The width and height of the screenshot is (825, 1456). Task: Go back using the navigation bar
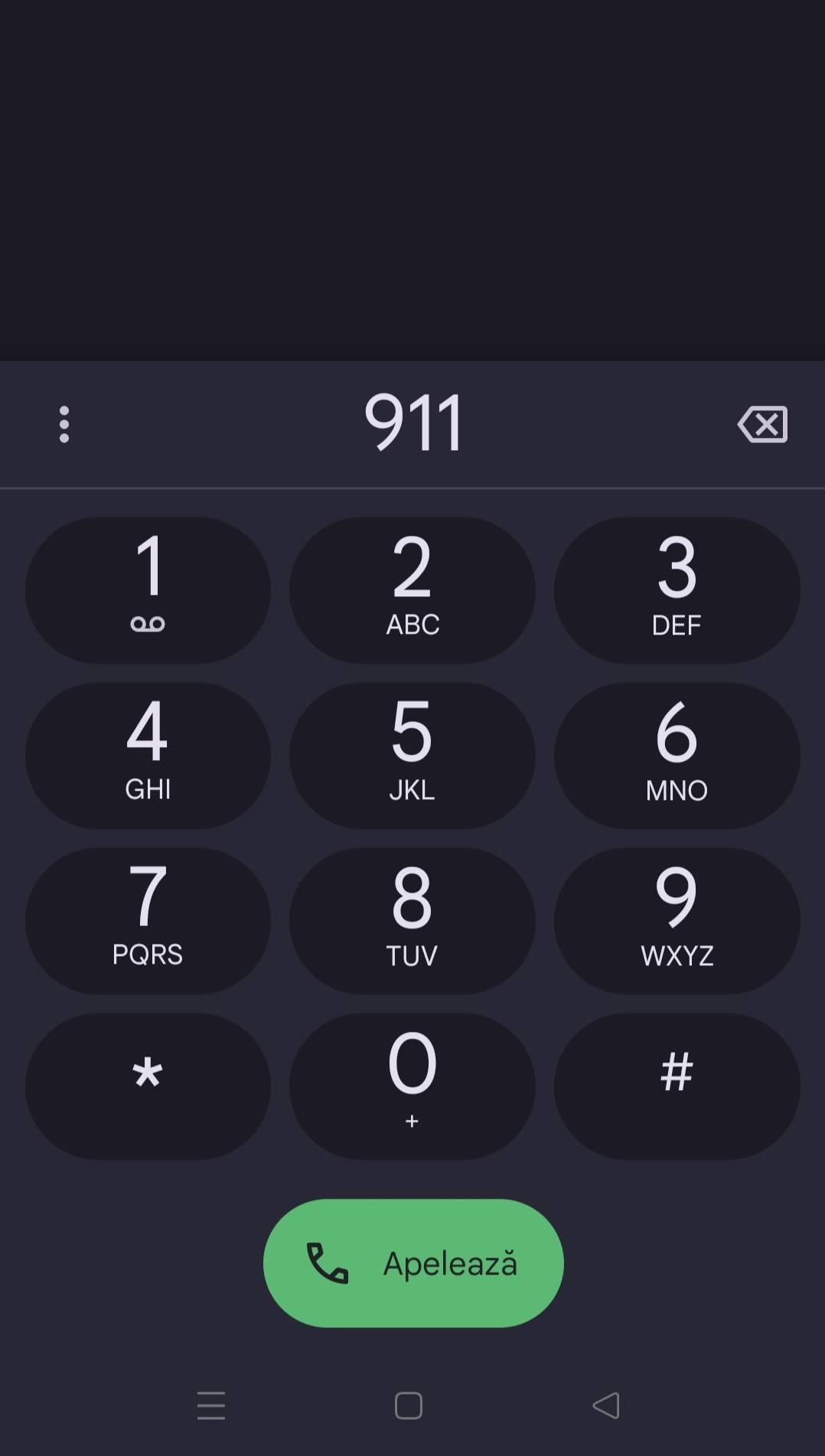[x=606, y=1405]
